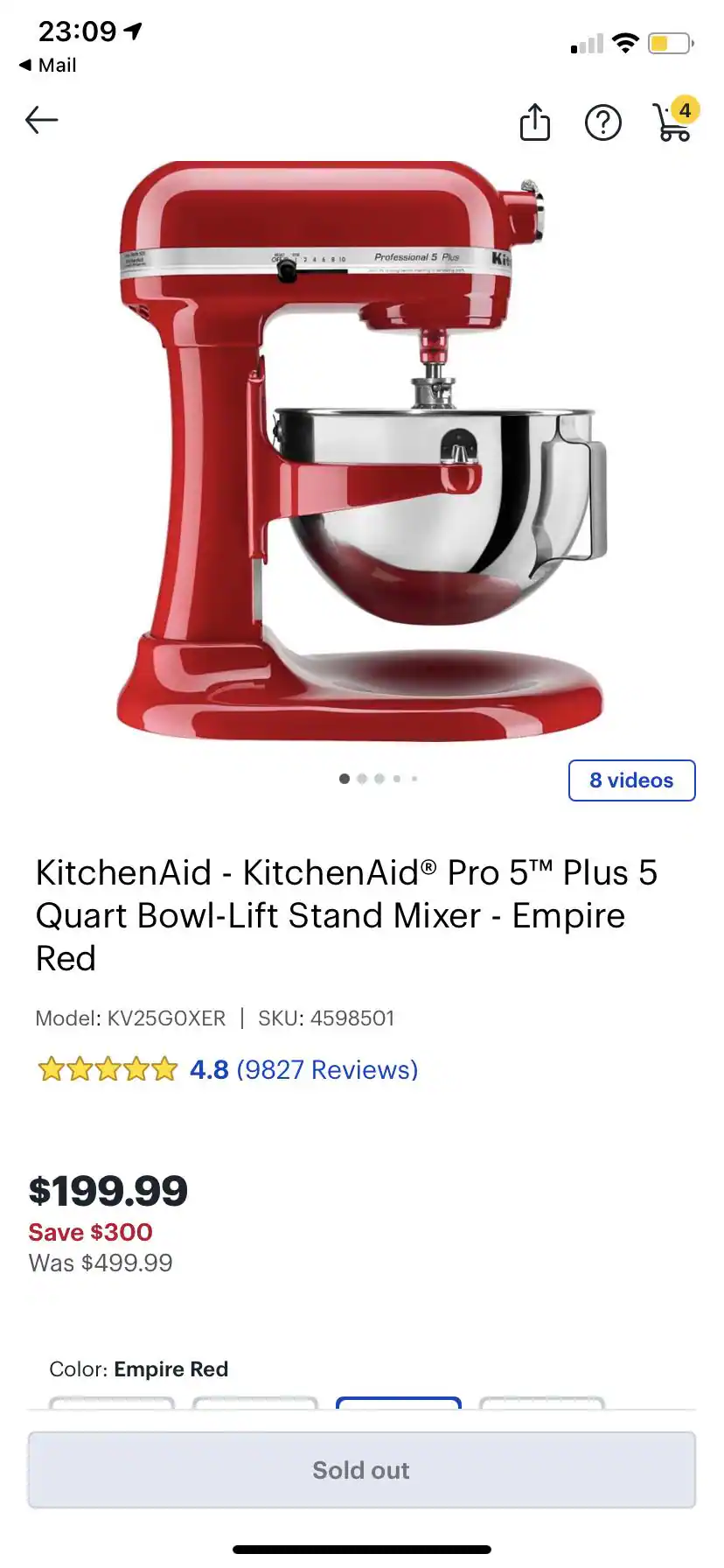724x1568 pixels.
Task: View the red mixer product image
Action: 360,451
